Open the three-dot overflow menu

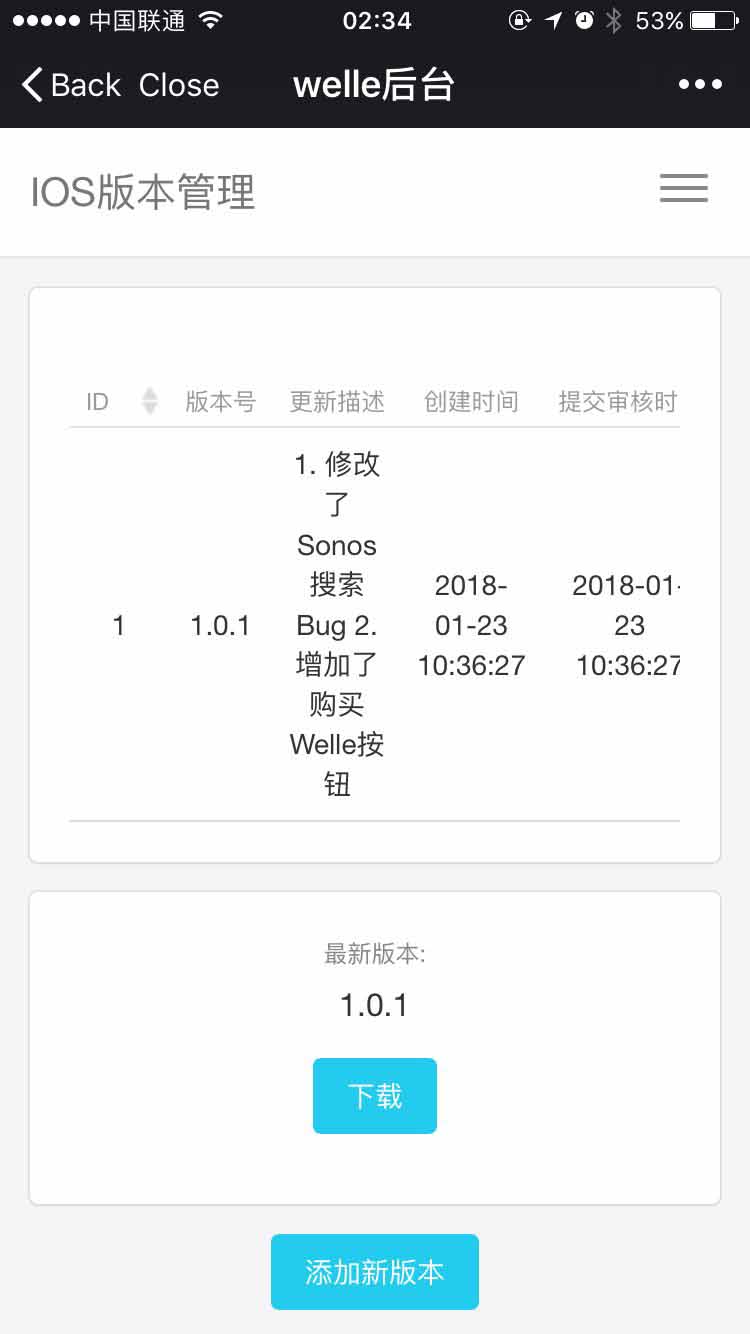tap(700, 85)
